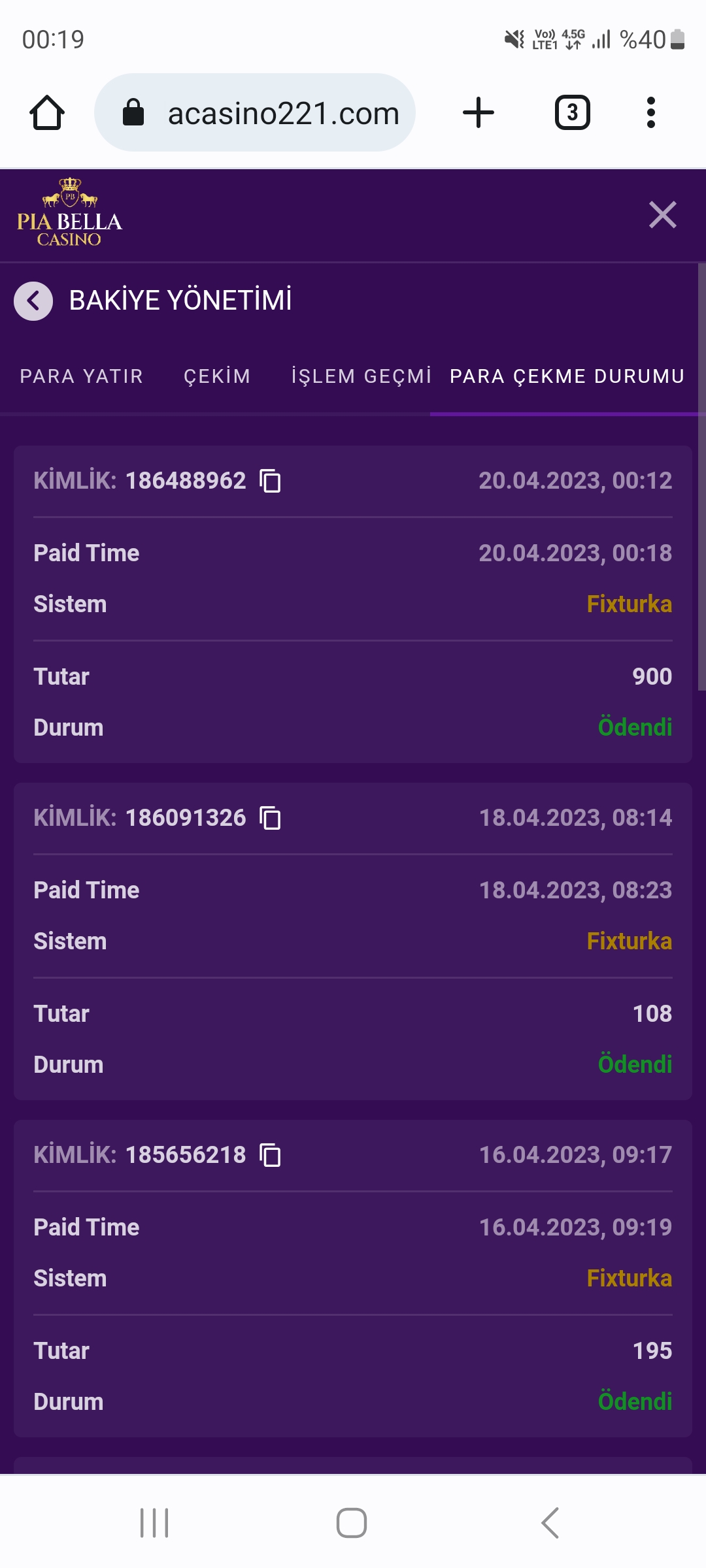Screen dimensions: 706x1568
Task: Go back from Bakiye Yönetimi
Action: (x=33, y=301)
